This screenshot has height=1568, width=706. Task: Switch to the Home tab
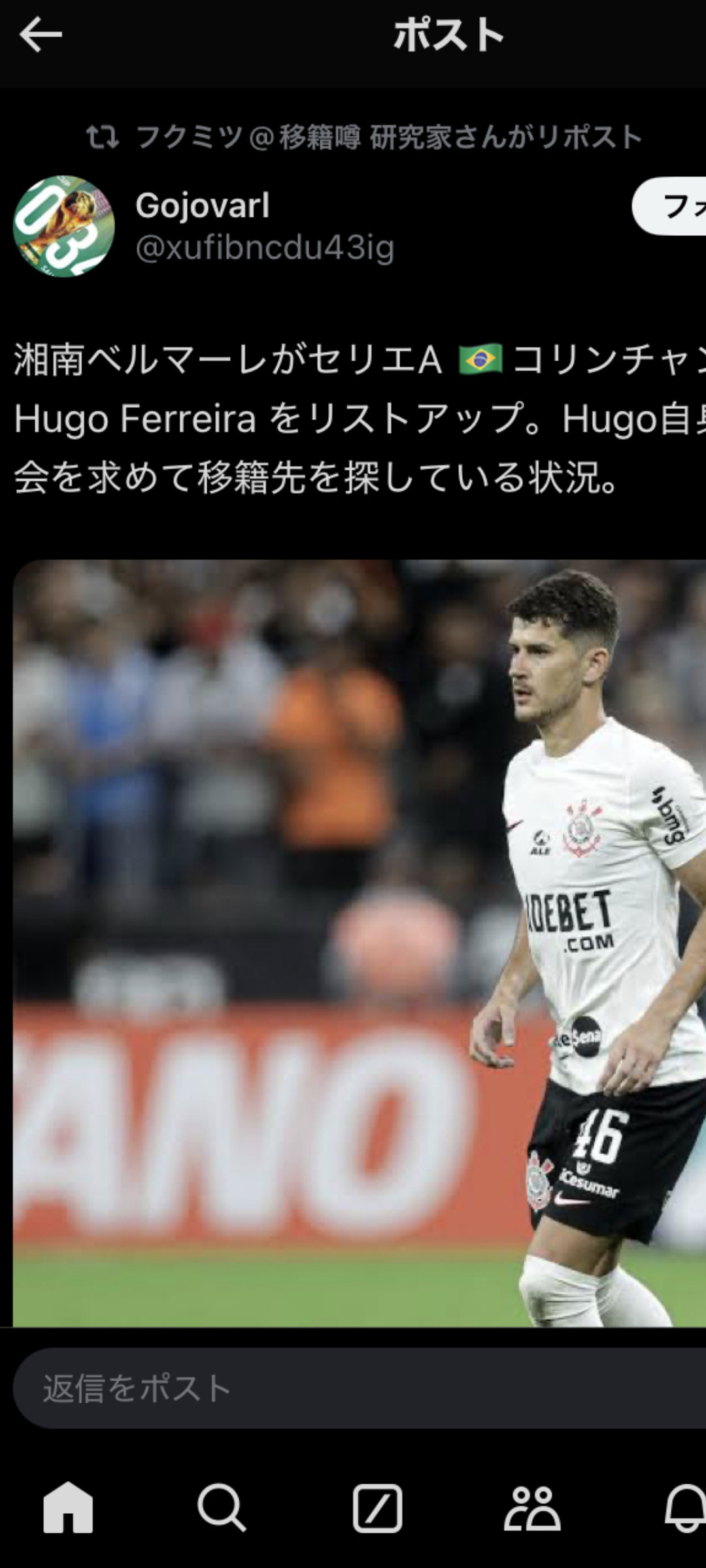(68, 1507)
